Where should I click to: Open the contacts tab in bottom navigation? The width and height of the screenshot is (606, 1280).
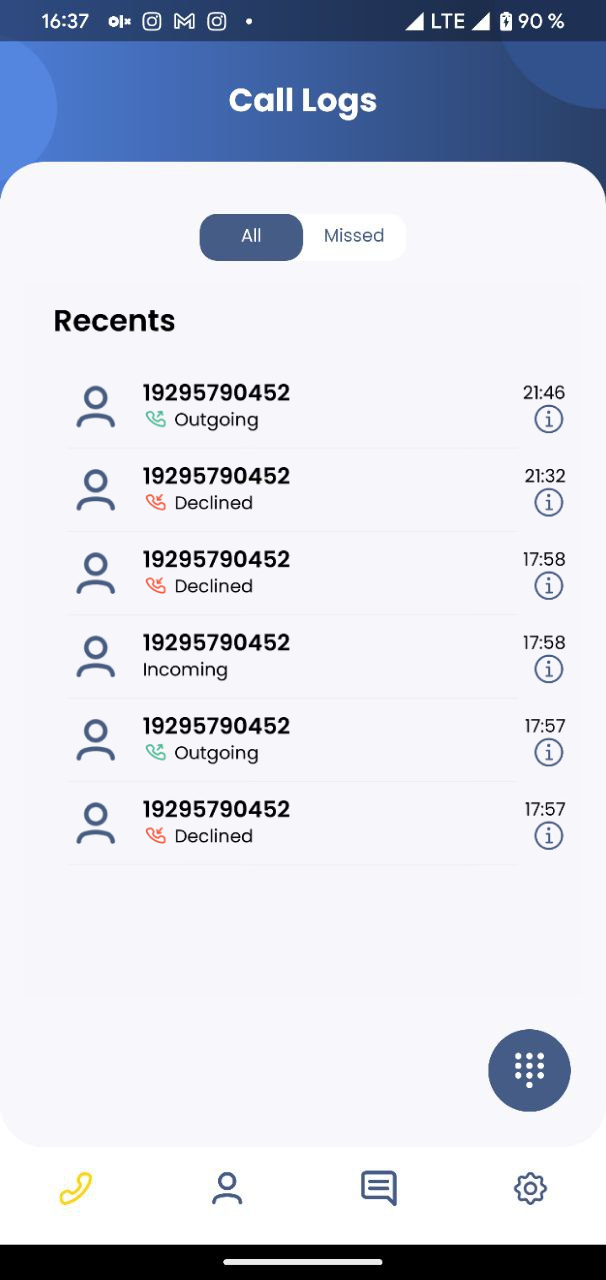point(227,1188)
